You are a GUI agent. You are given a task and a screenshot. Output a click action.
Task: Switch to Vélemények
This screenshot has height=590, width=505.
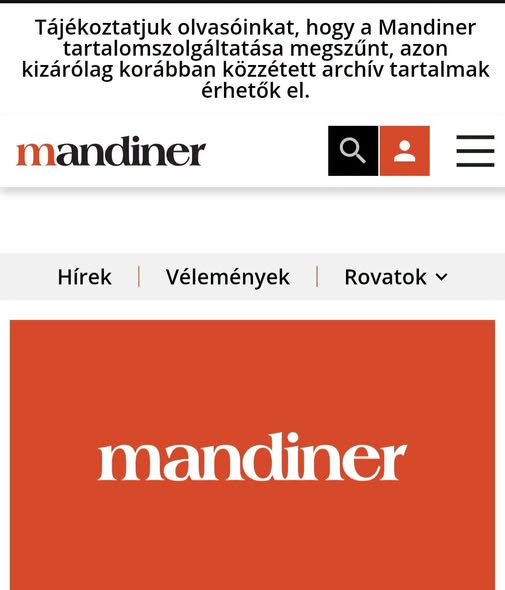coord(228,277)
